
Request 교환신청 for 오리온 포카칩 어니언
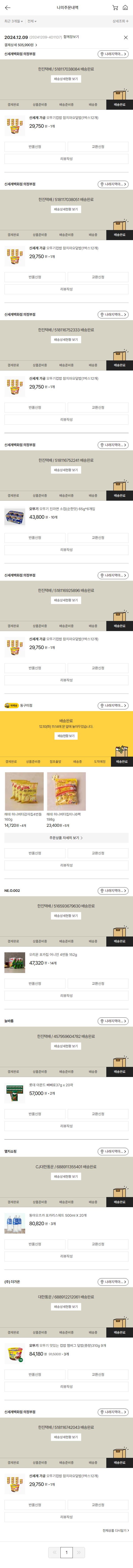tap(98, 984)
